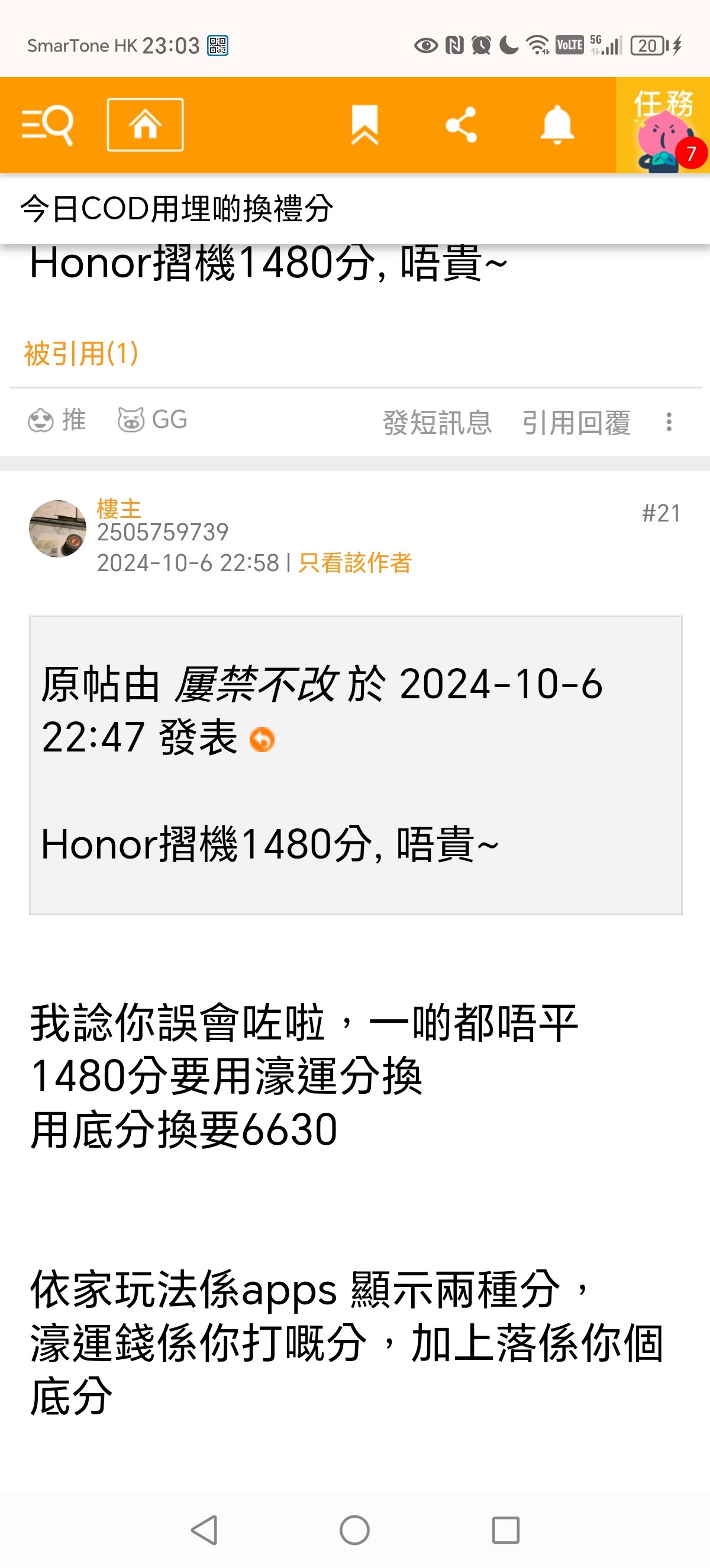Go back with system back button

coord(204,1530)
